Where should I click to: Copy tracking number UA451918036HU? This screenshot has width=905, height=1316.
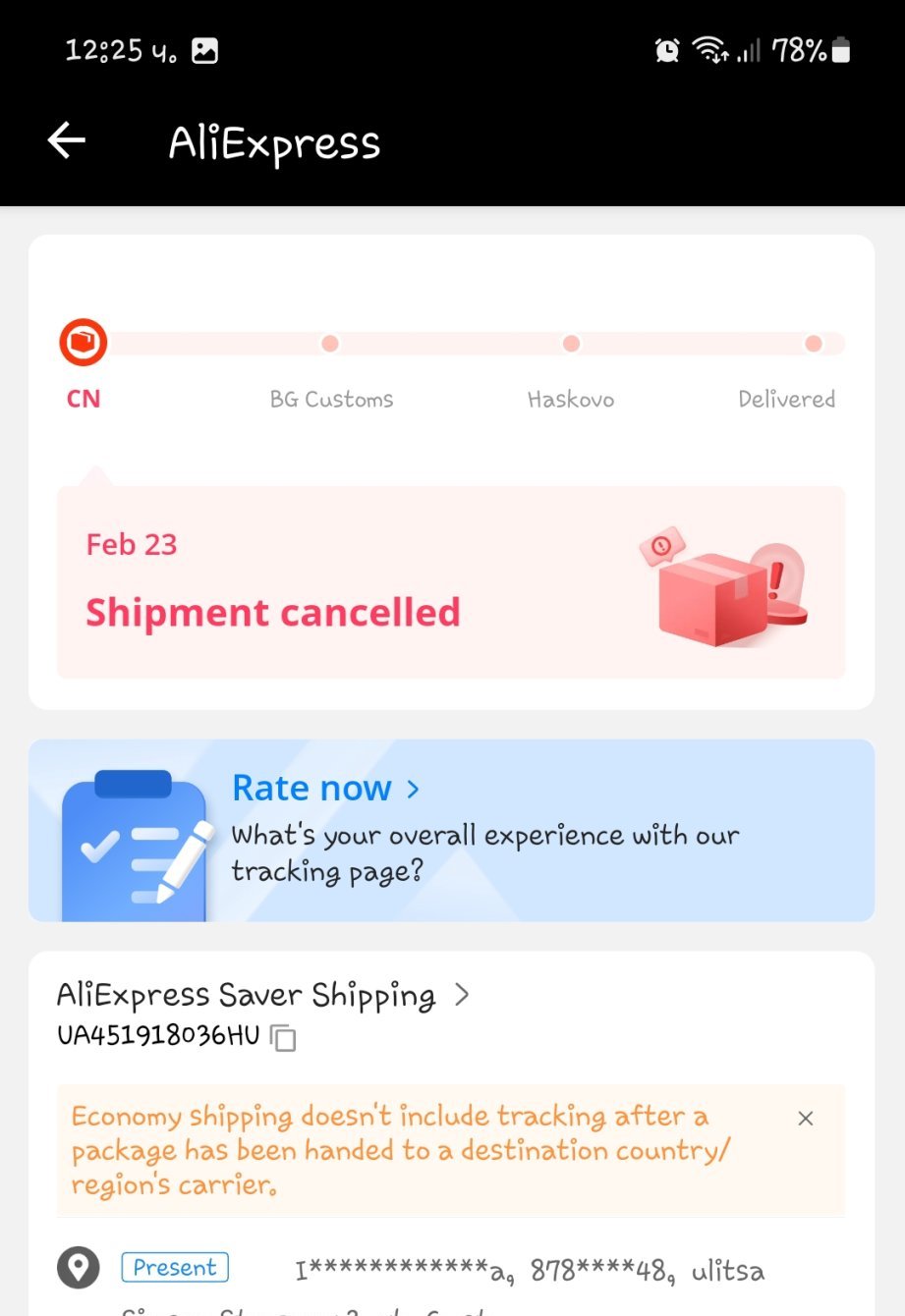pos(283,1038)
